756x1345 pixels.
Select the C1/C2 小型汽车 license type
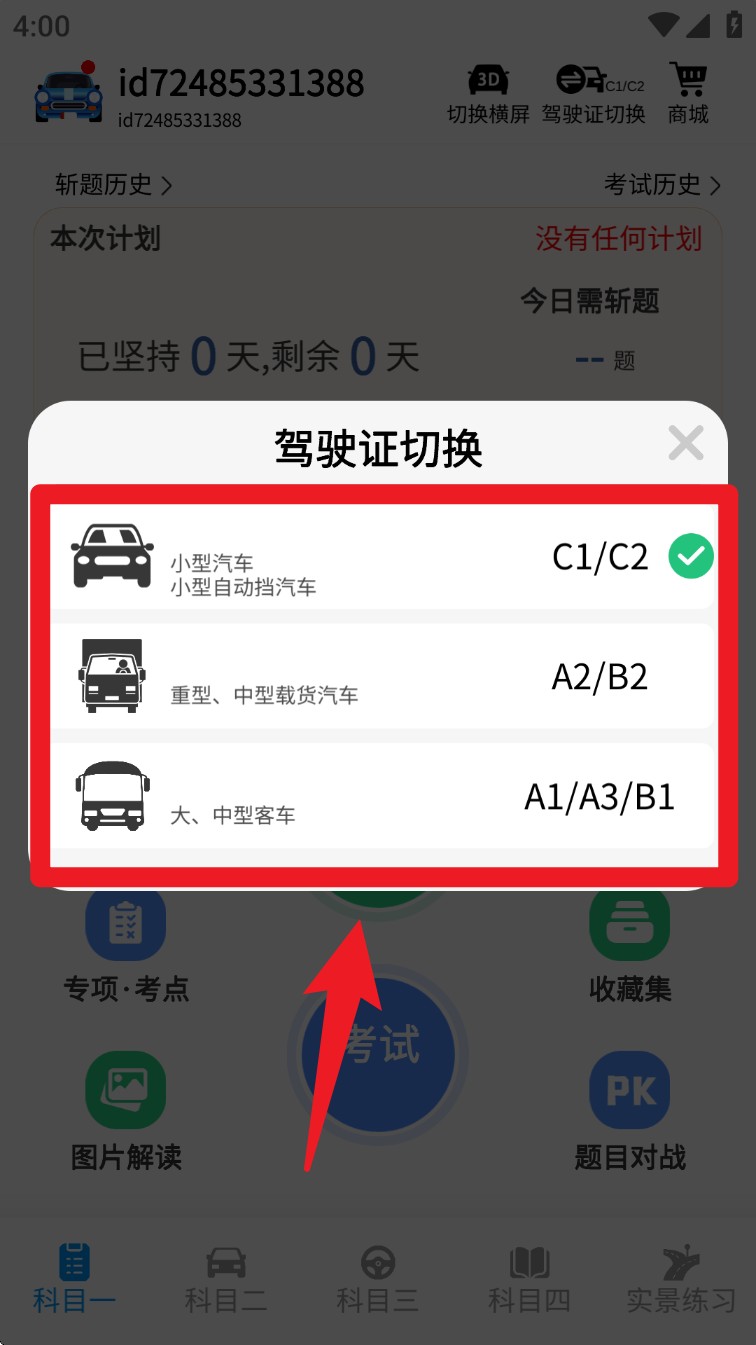[383, 558]
